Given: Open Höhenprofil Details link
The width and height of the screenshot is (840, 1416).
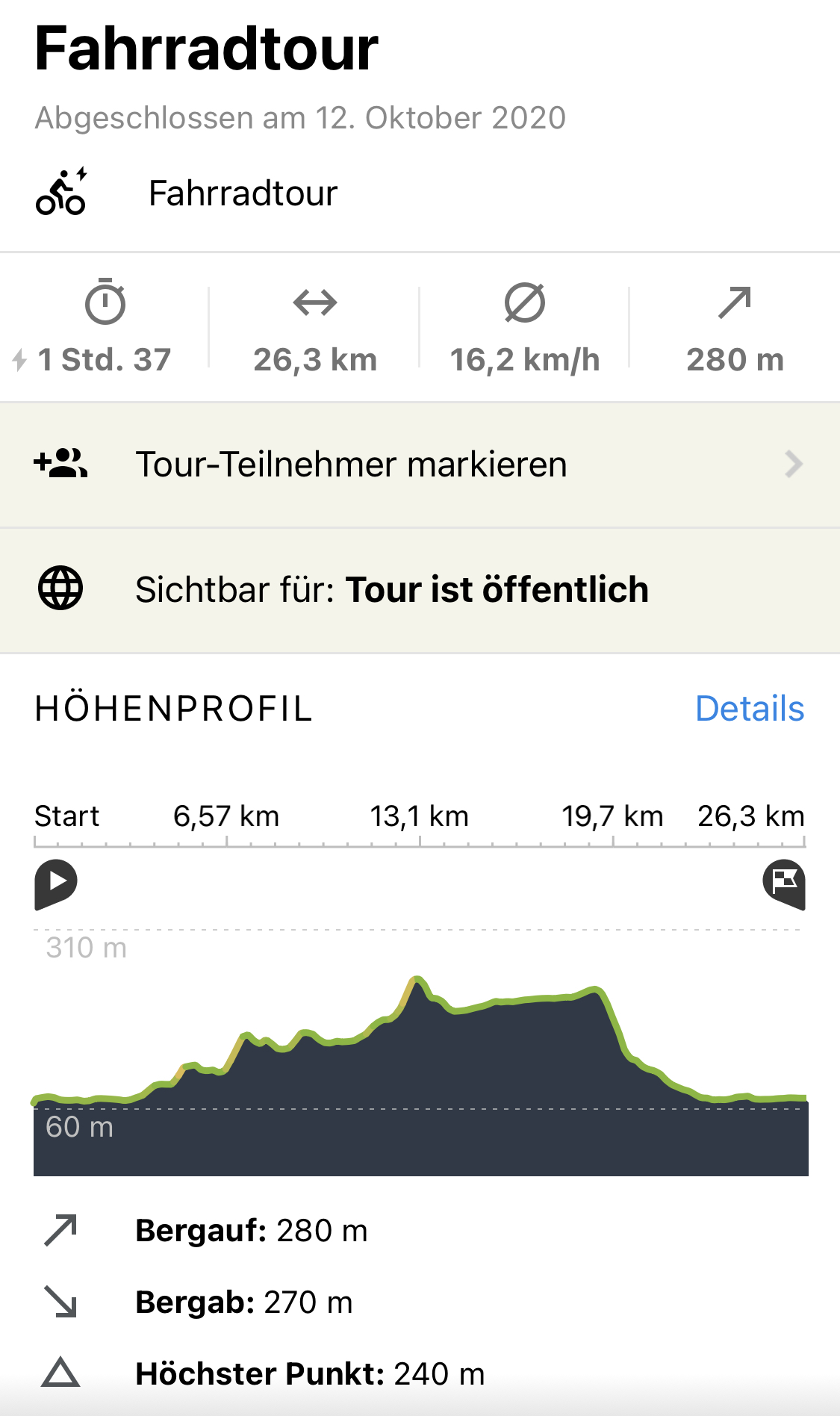Looking at the screenshot, I should 749,709.
